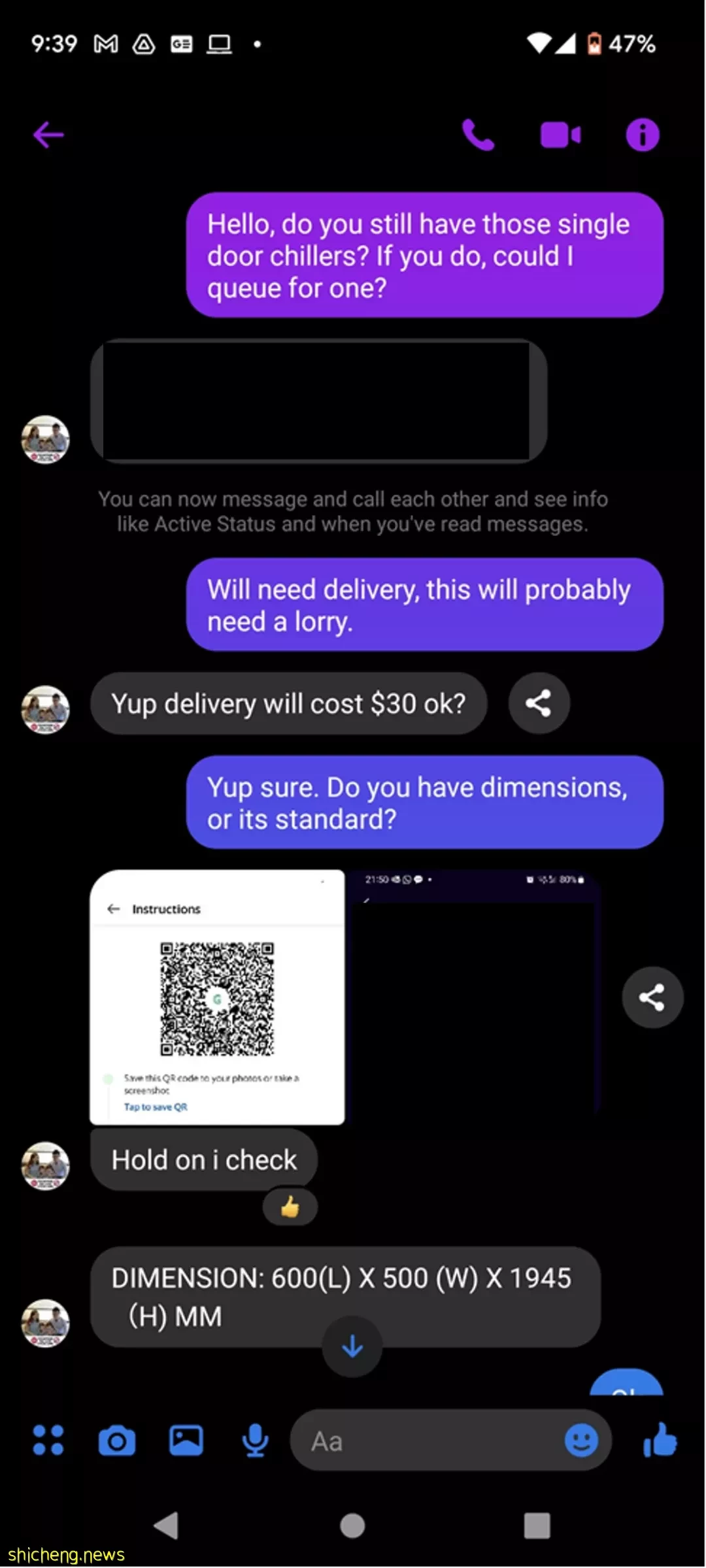Tap the system back button
The image size is (706, 1568).
(167, 1526)
